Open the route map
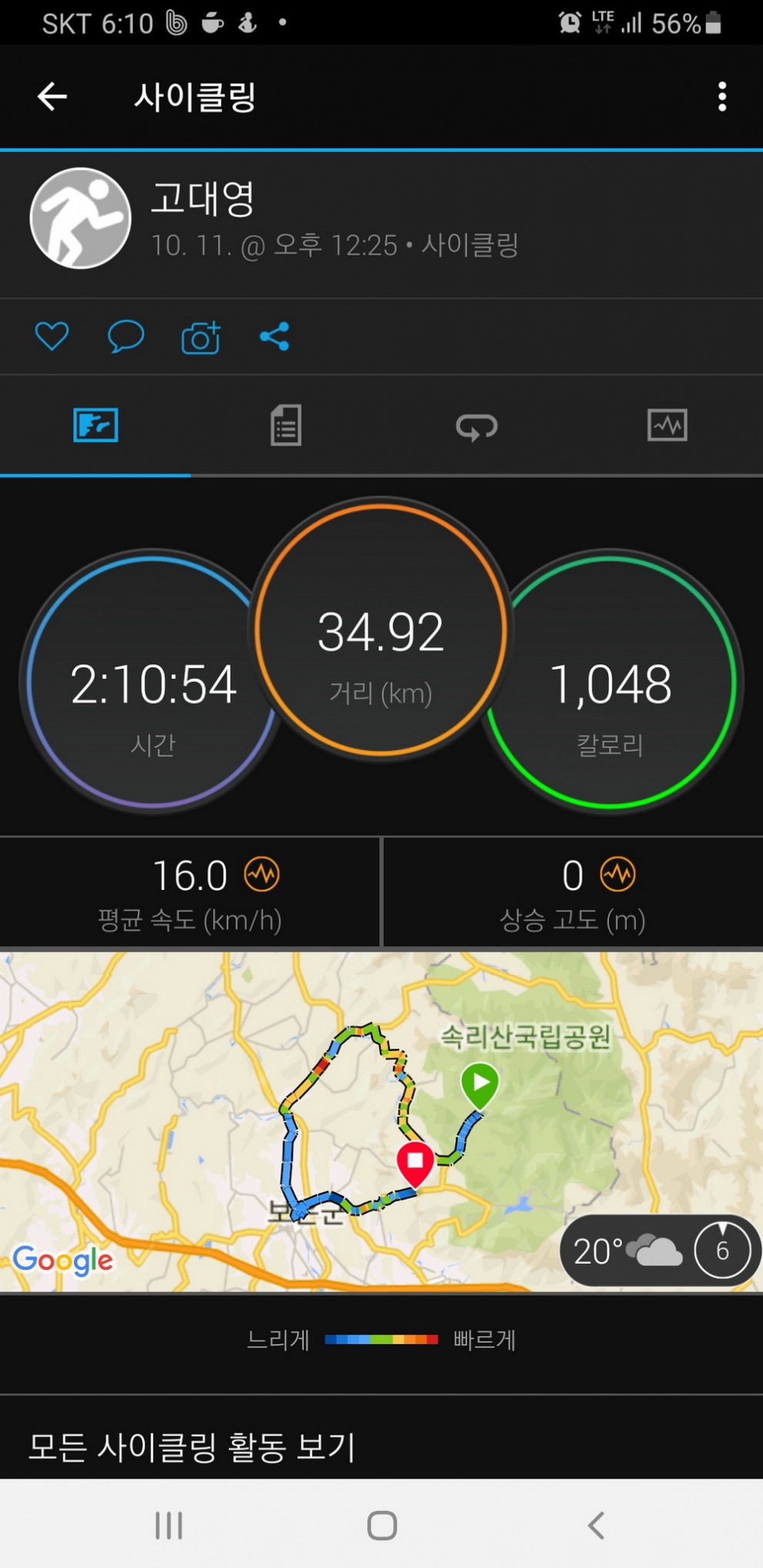 pyautogui.click(x=381, y=1122)
